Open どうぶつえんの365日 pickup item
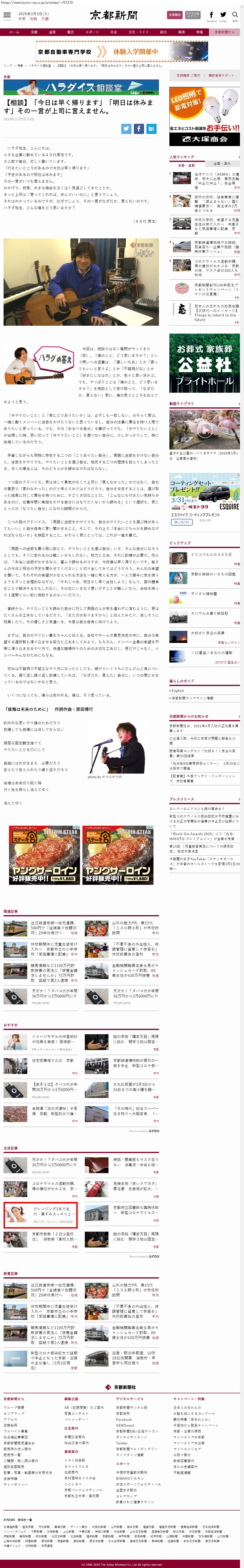This screenshot has height=1568, width=244. tap(211, 555)
